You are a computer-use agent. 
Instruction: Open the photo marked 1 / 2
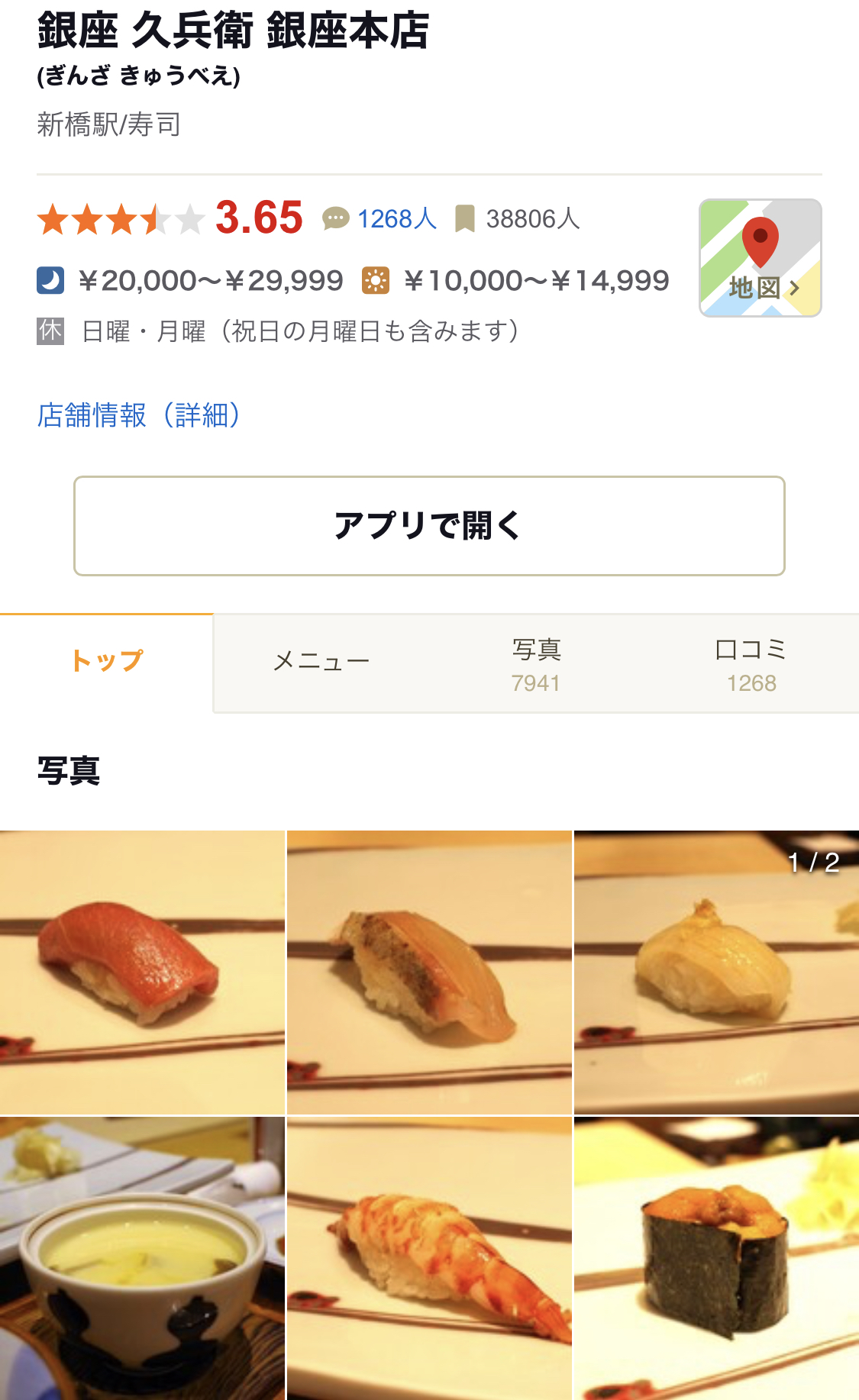click(x=716, y=972)
